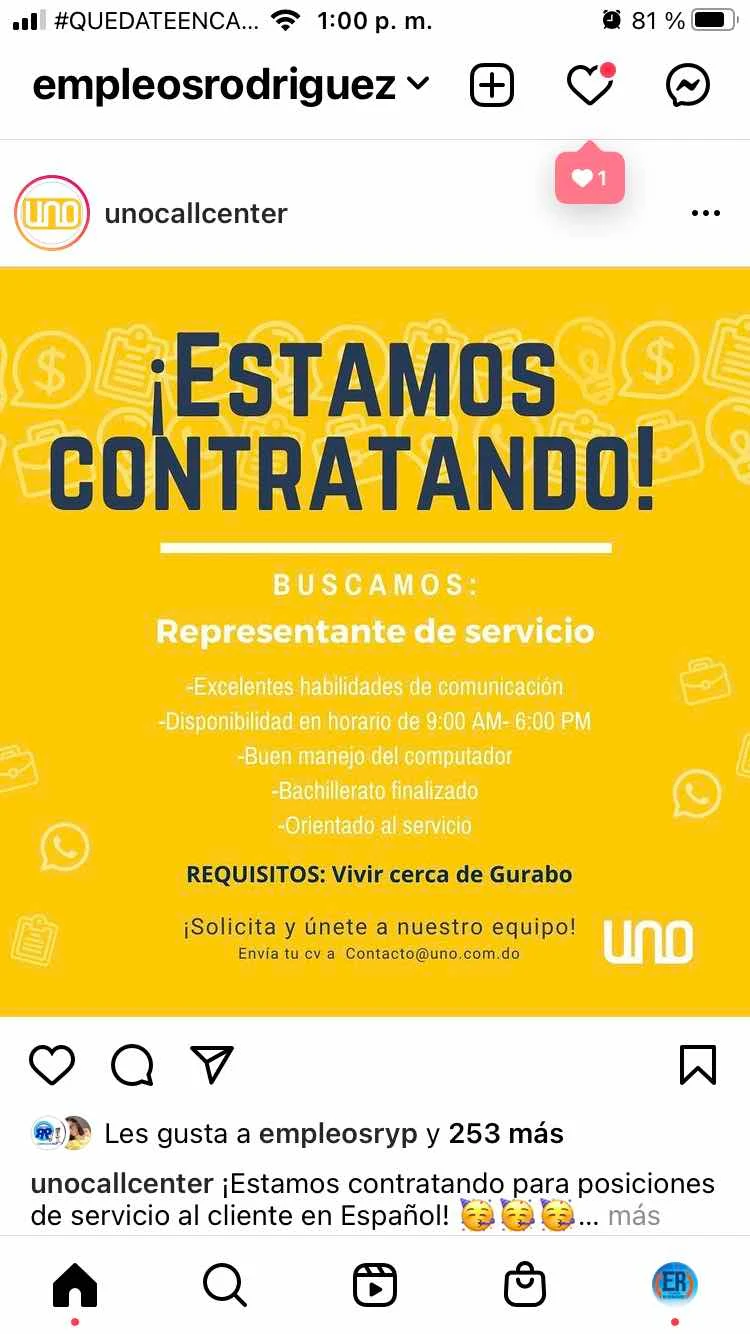This screenshot has width=750, height=1334.
Task: Open my profile tab
Action: point(675,1284)
